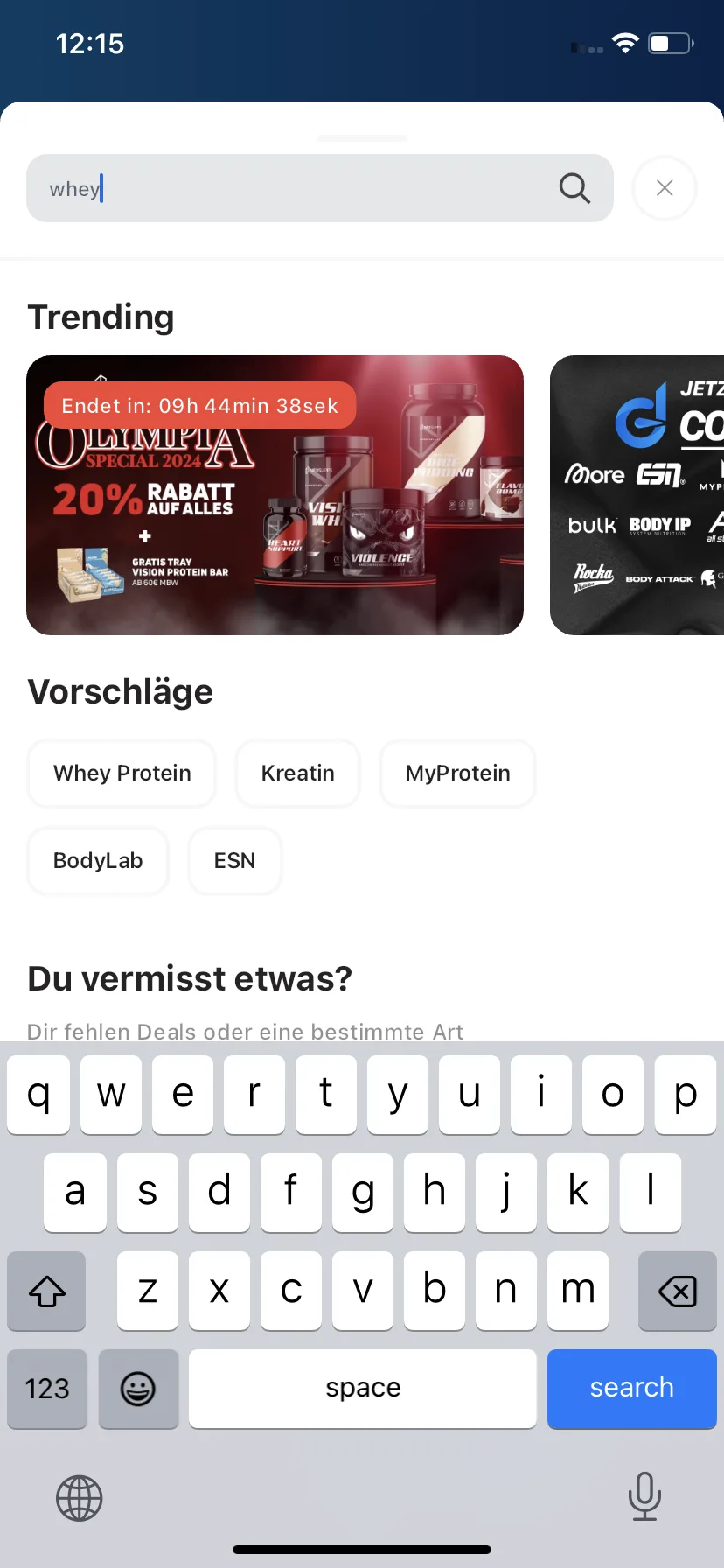Pick the MyProtein suggestion chip
The width and height of the screenshot is (724, 1568).
tap(457, 773)
